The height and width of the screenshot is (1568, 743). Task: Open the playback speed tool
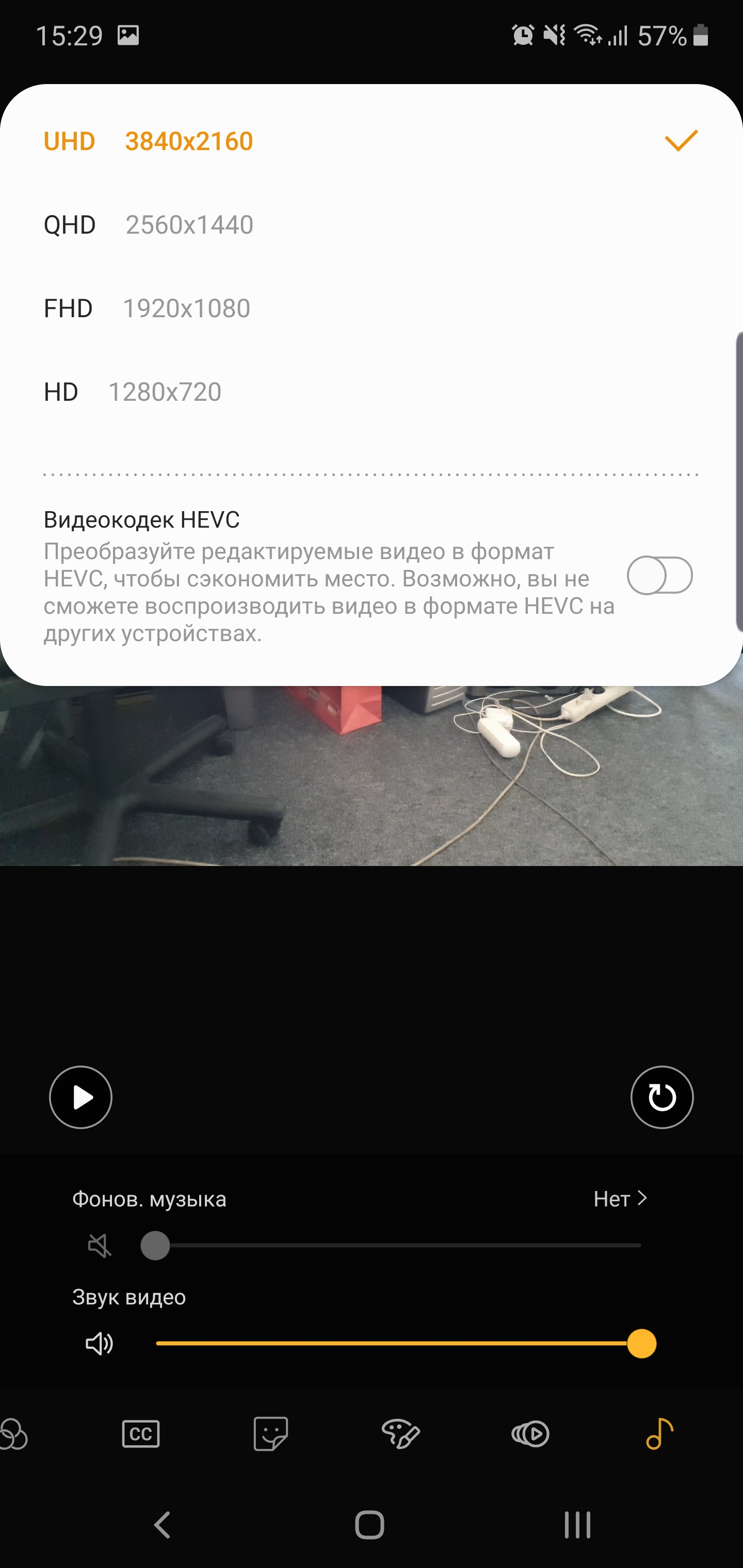(530, 1434)
